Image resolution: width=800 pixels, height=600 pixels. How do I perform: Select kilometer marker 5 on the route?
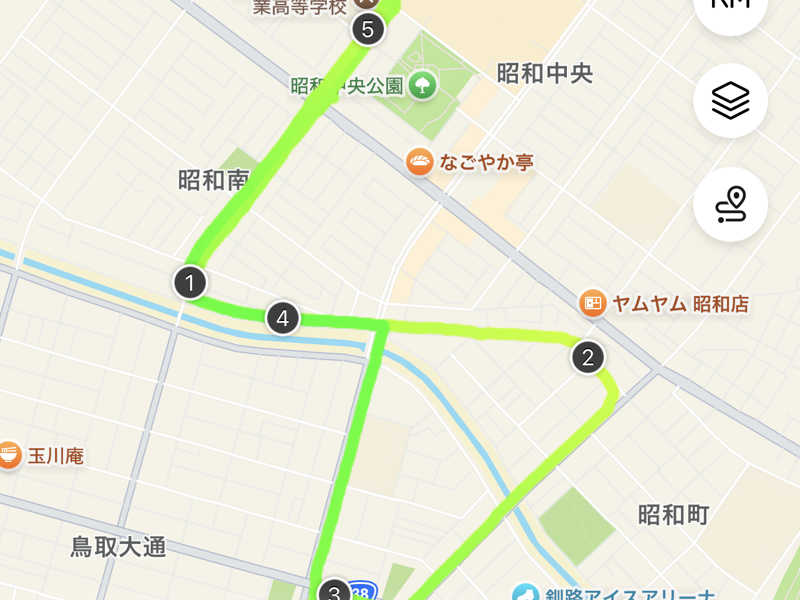368,29
